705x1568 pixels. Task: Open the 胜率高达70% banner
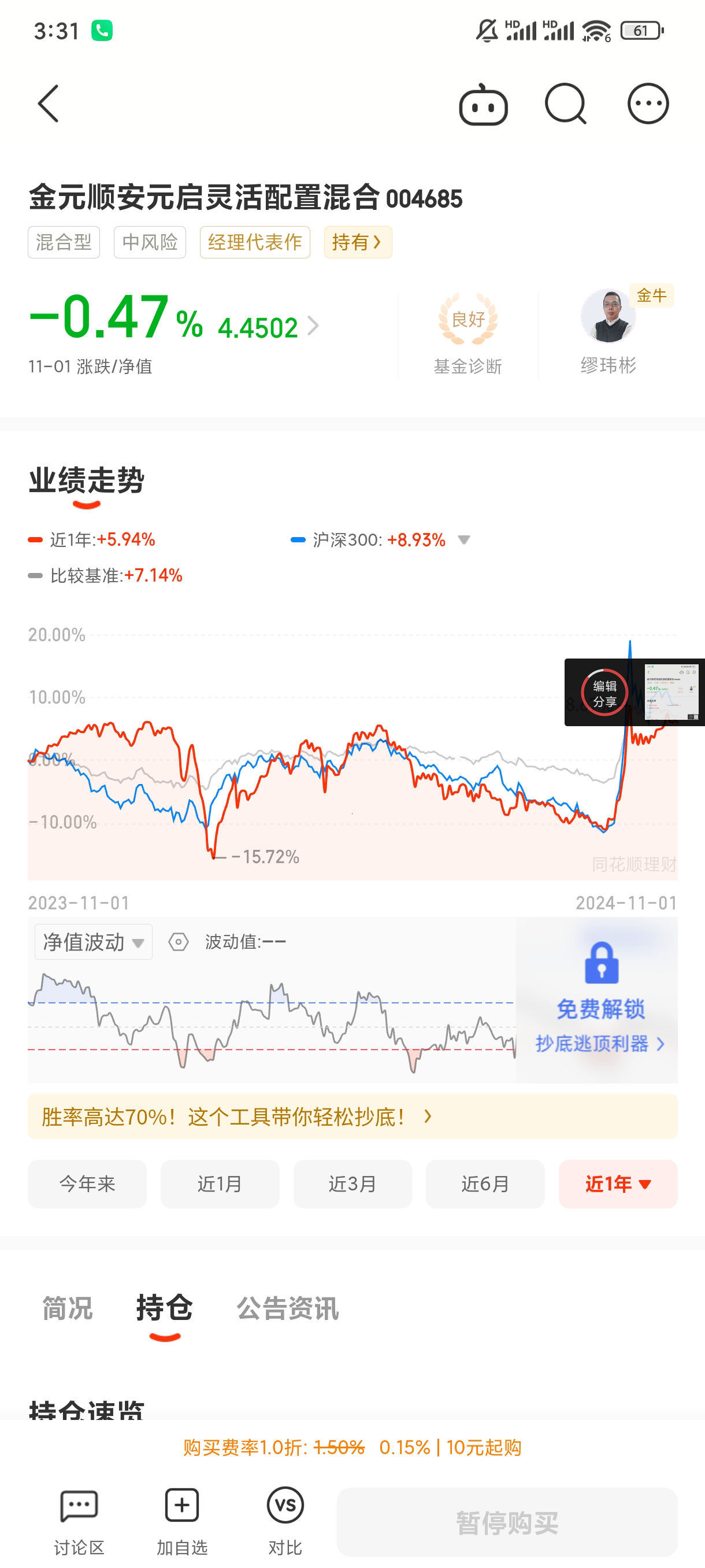352,1116
